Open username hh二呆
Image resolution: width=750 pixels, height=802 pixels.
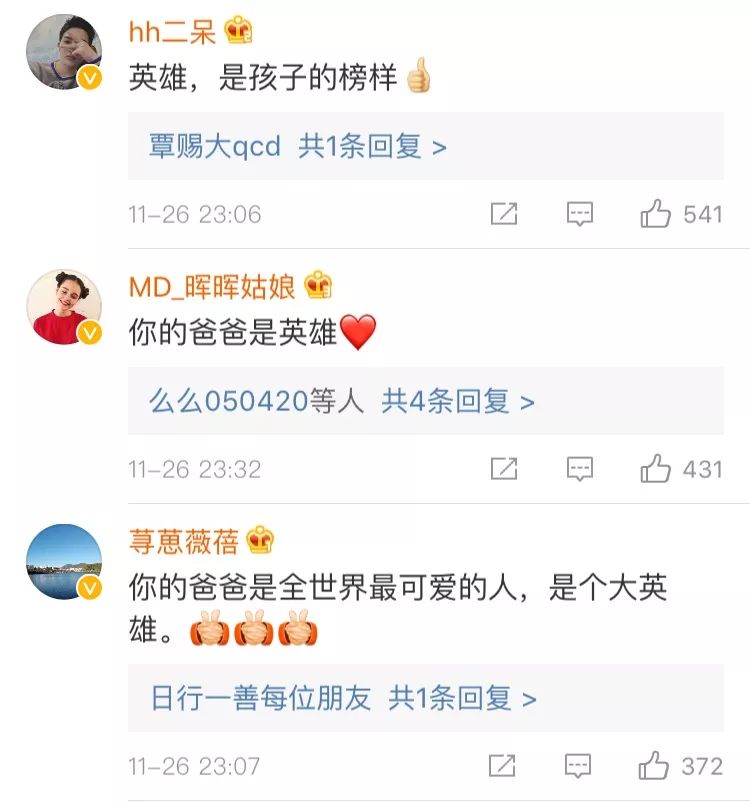point(172,31)
